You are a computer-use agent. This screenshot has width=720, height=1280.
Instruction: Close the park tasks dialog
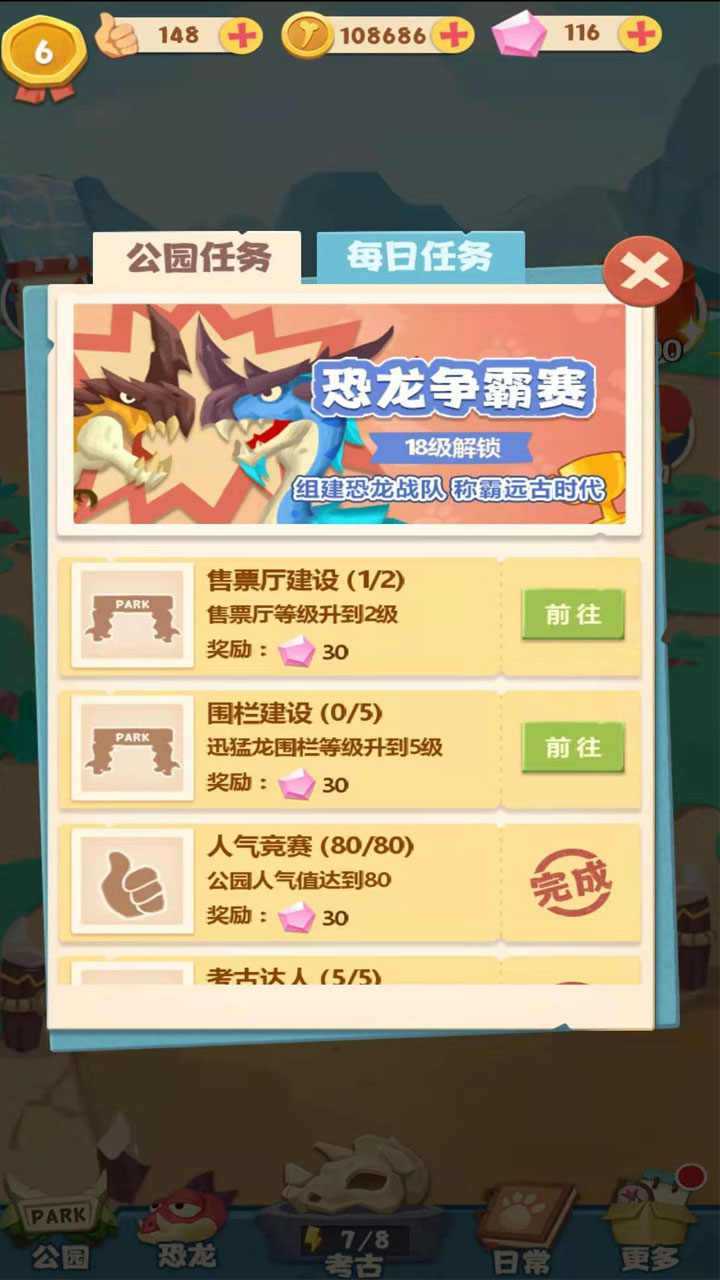(x=643, y=271)
